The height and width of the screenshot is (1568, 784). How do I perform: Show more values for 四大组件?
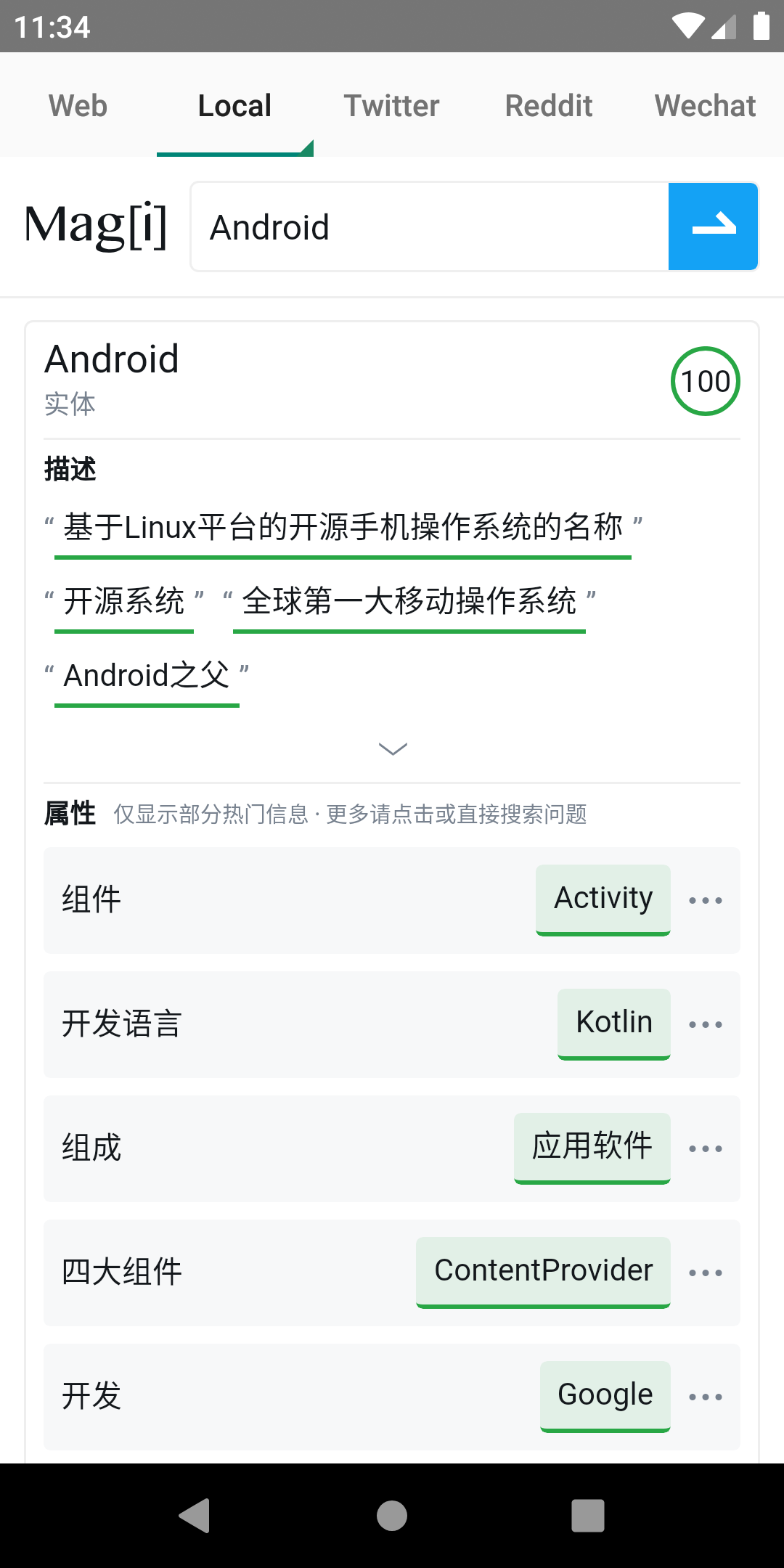pyautogui.click(x=705, y=1273)
